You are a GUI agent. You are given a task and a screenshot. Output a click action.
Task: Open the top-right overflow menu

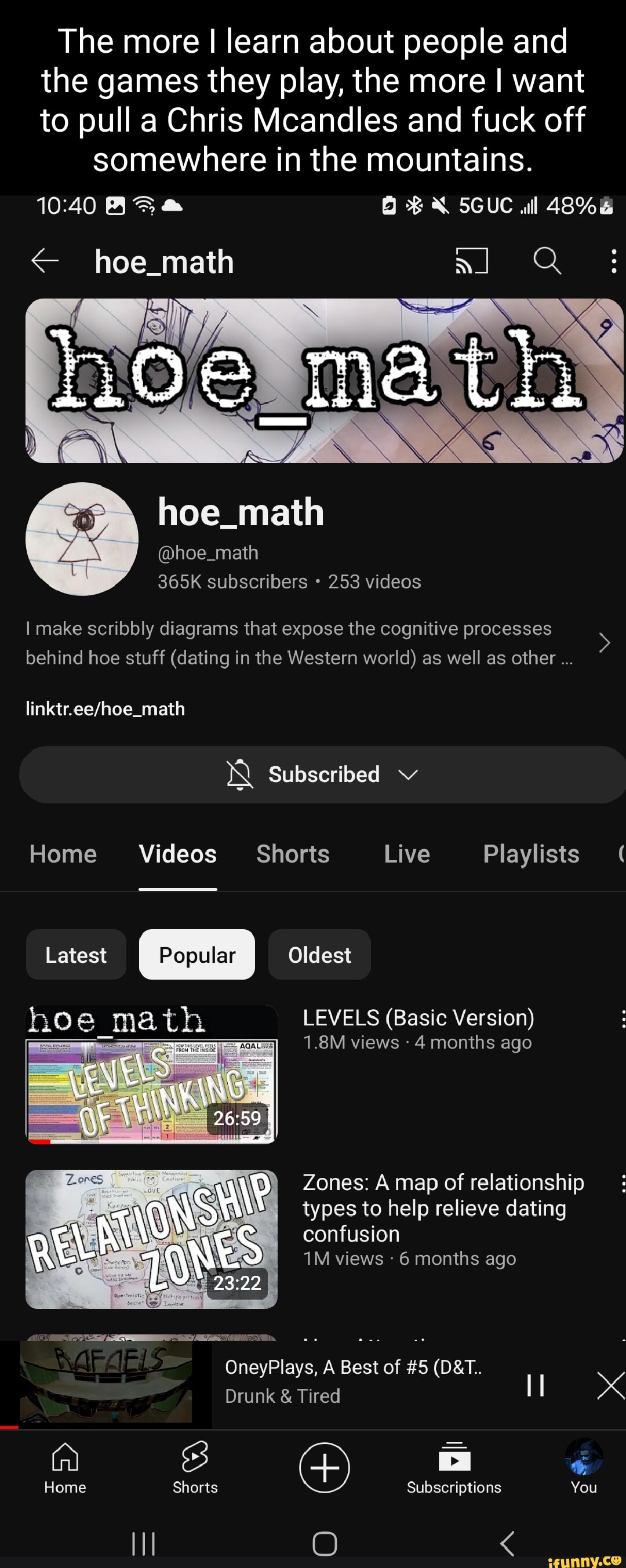point(613,261)
